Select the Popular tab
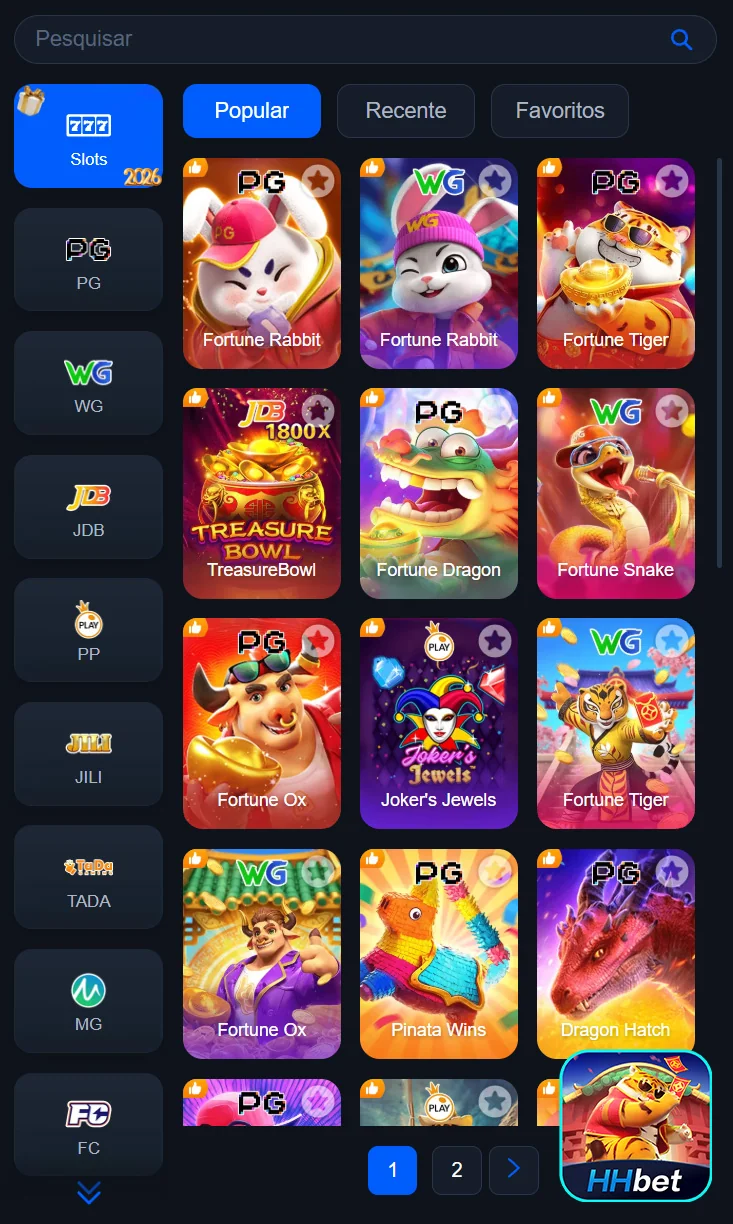 point(252,111)
